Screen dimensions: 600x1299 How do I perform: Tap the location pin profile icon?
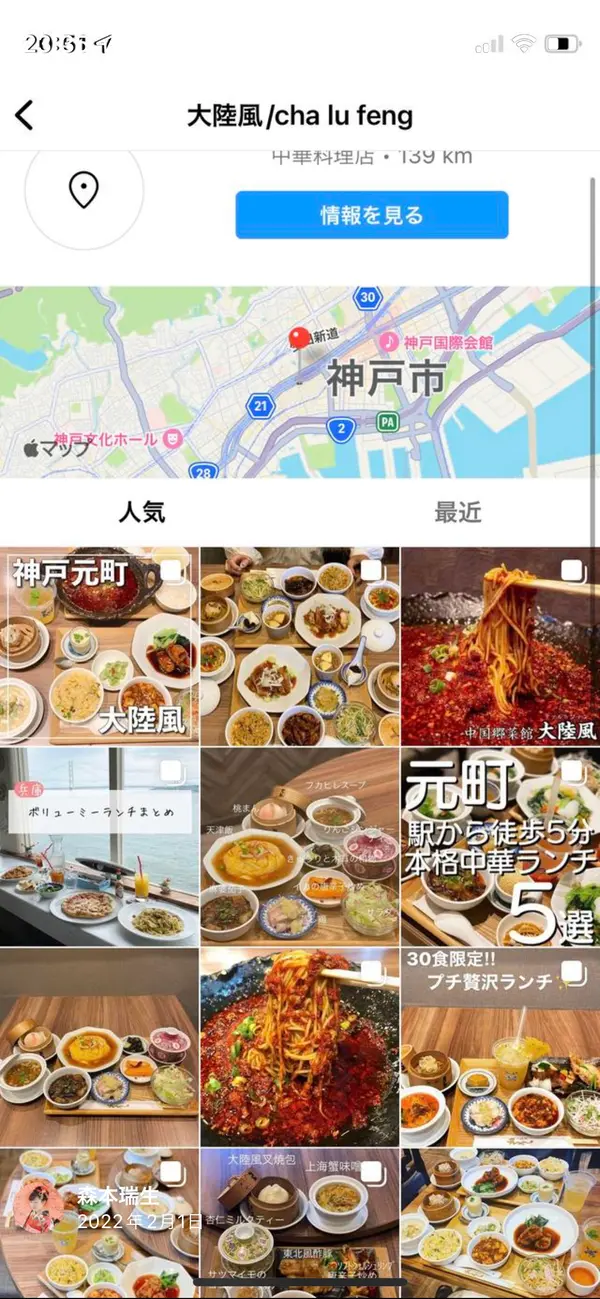click(x=84, y=189)
